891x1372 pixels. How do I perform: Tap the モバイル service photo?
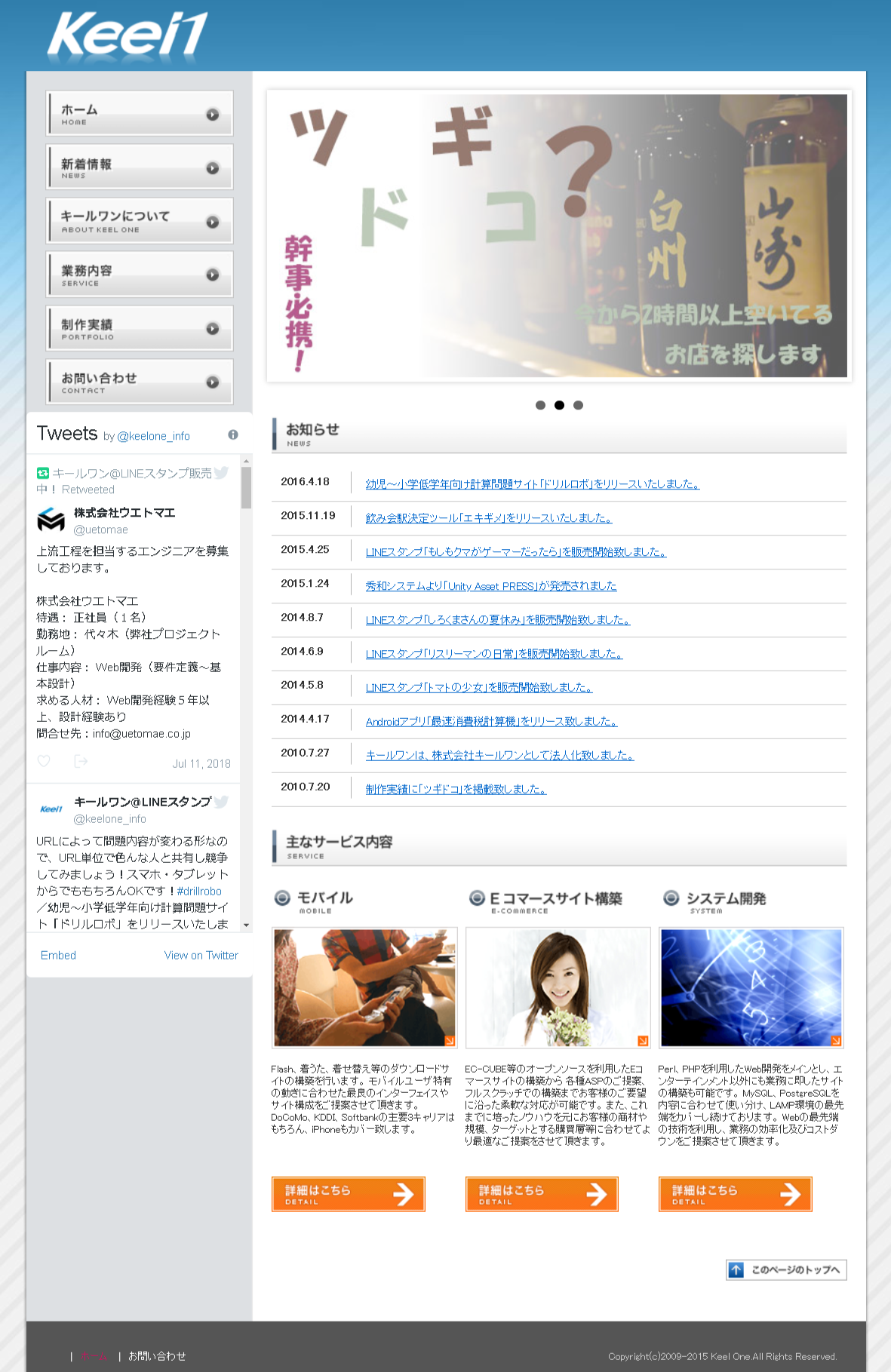click(364, 987)
